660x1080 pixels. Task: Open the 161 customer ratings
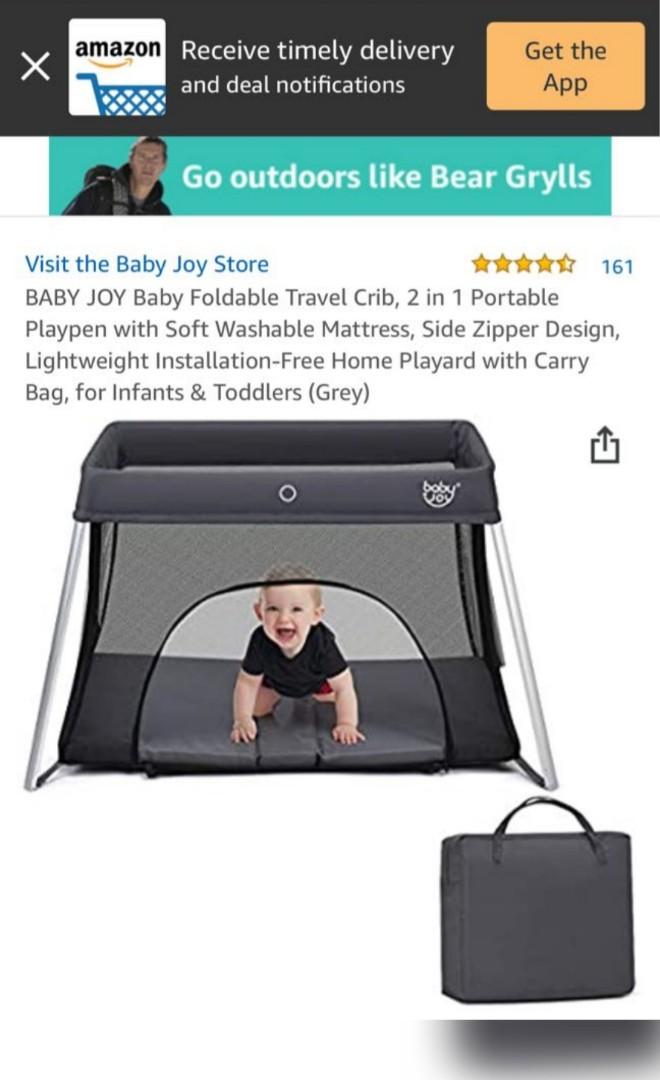pyautogui.click(x=617, y=265)
